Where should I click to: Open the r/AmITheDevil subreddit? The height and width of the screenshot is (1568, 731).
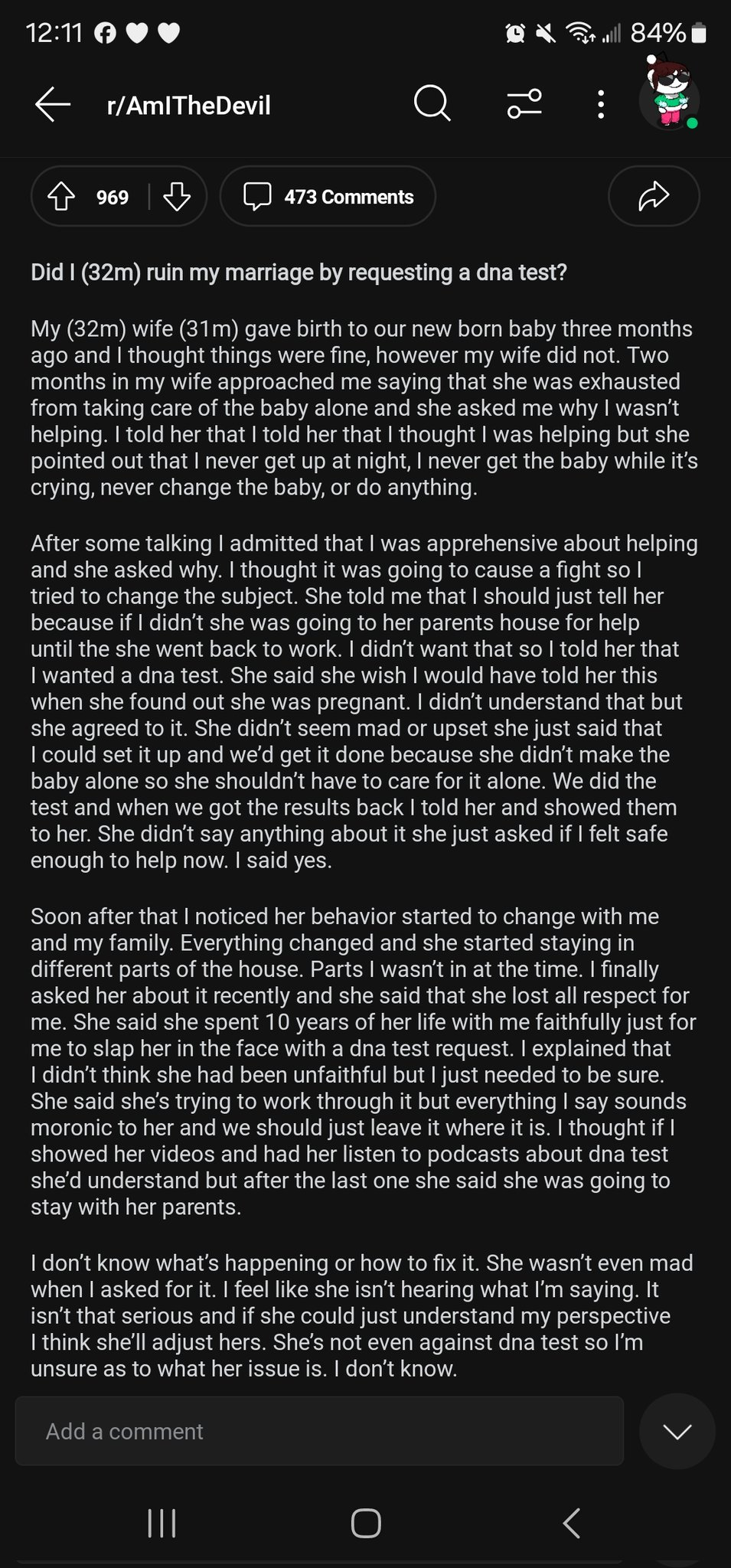(x=188, y=105)
